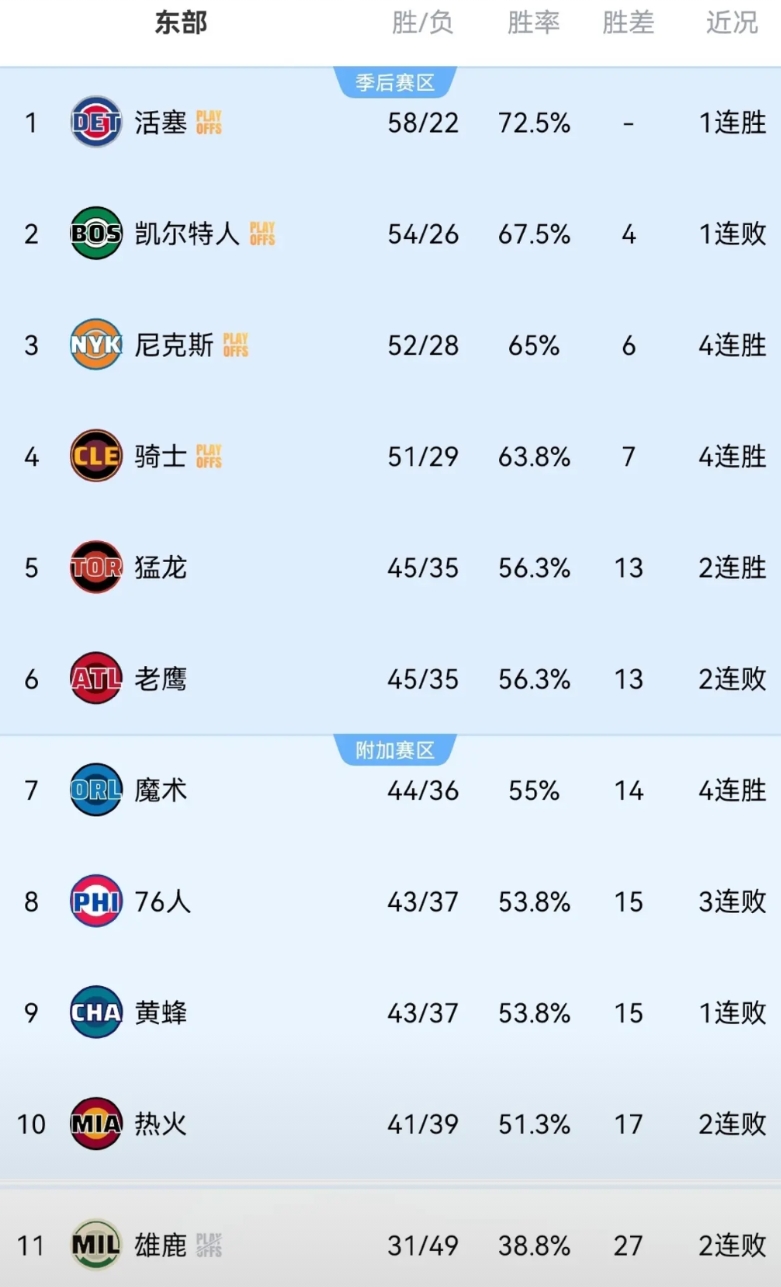The height and width of the screenshot is (1287, 781).
Task: Sort standings by 胜/负 column header
Action: click(421, 24)
